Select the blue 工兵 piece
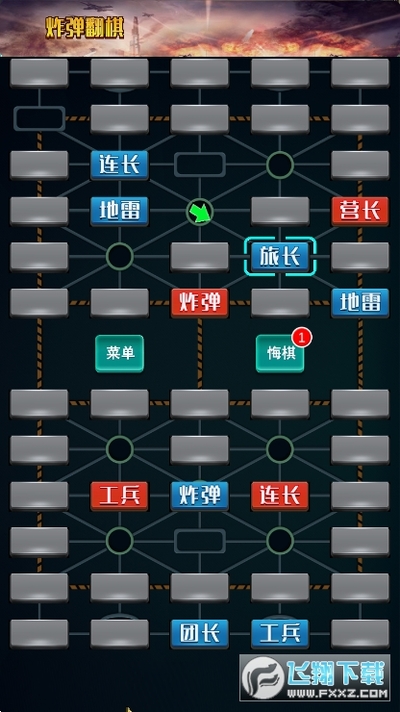The image size is (400, 712). [x=280, y=633]
